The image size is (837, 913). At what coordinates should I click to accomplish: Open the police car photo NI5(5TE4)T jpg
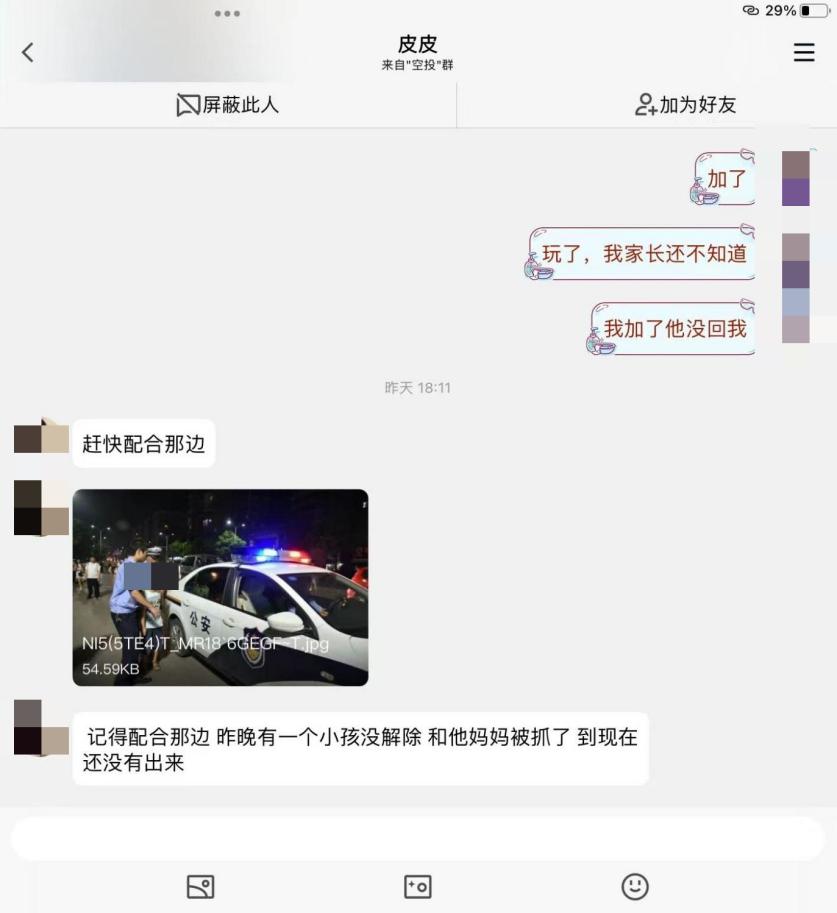(x=220, y=585)
